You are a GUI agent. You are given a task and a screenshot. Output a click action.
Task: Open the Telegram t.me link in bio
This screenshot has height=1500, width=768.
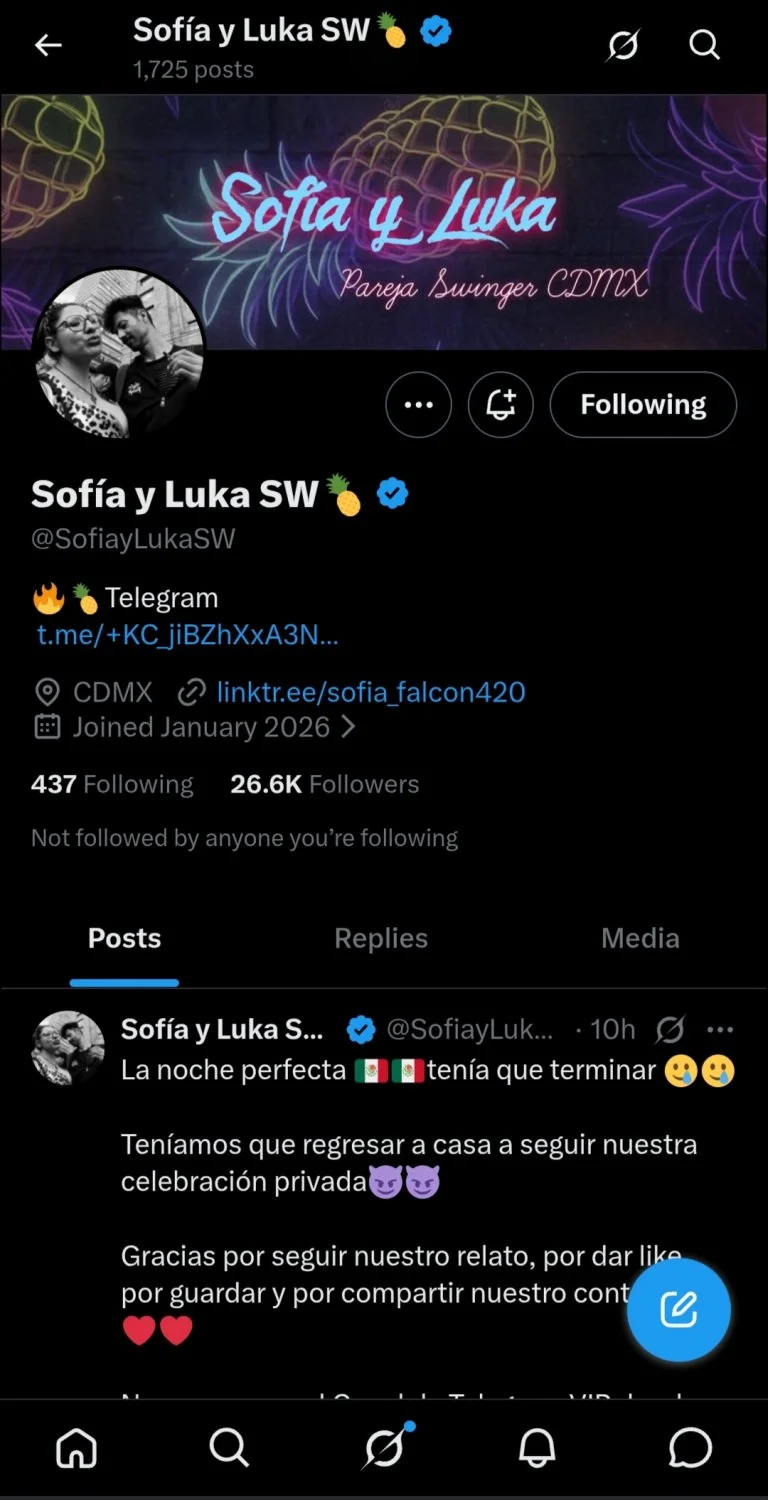(x=188, y=635)
